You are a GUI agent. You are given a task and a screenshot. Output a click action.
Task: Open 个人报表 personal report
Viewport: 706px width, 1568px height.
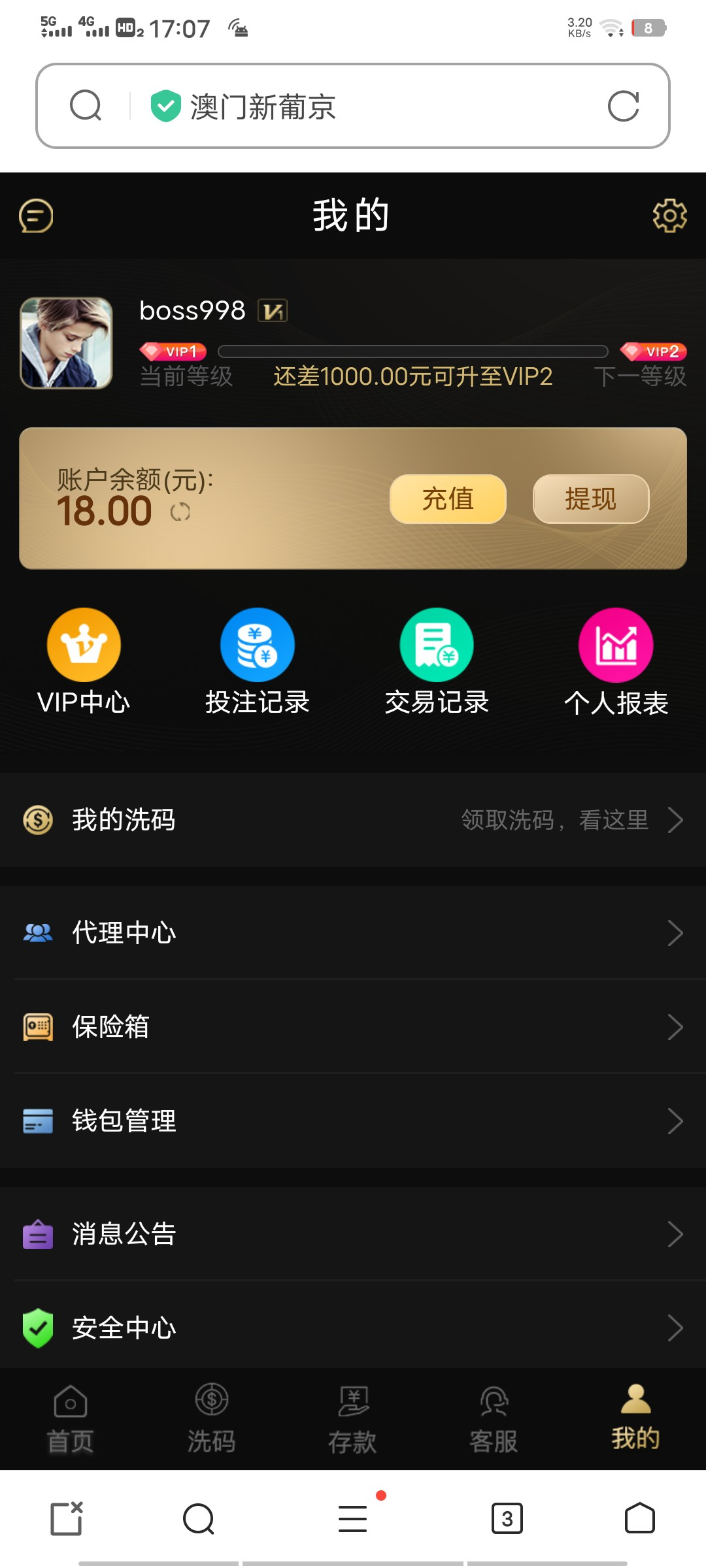pyautogui.click(x=616, y=661)
